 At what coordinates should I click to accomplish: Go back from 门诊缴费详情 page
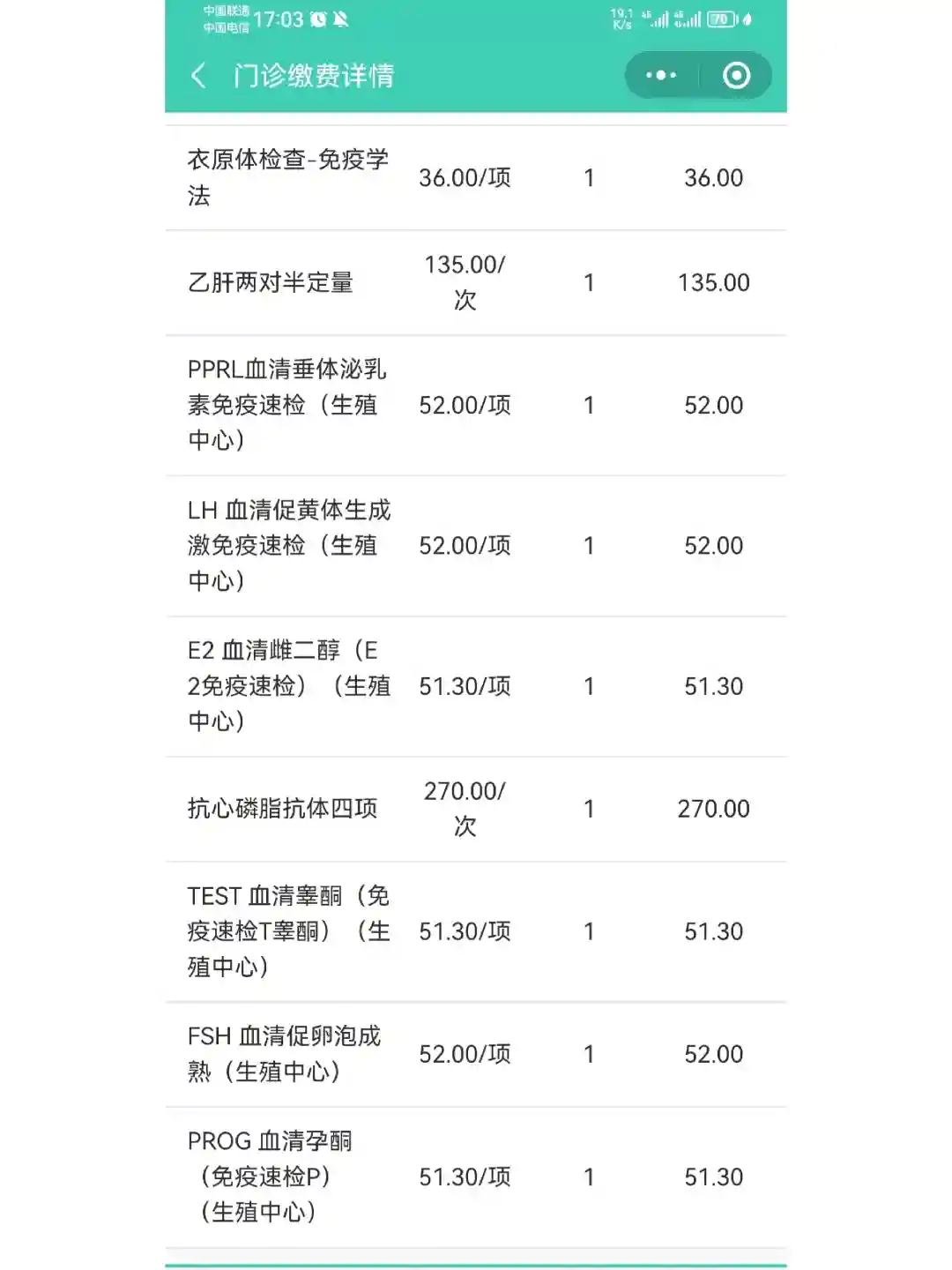199,76
